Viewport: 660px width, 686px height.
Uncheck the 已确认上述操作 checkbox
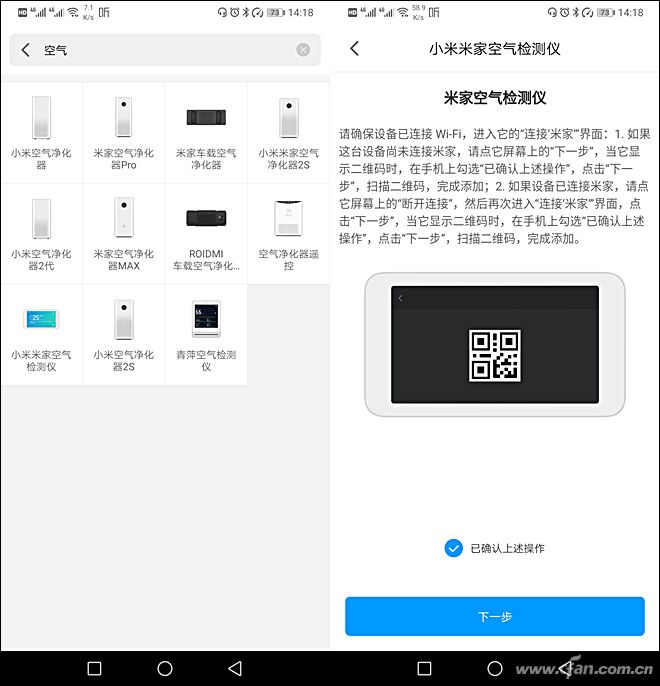(453, 547)
